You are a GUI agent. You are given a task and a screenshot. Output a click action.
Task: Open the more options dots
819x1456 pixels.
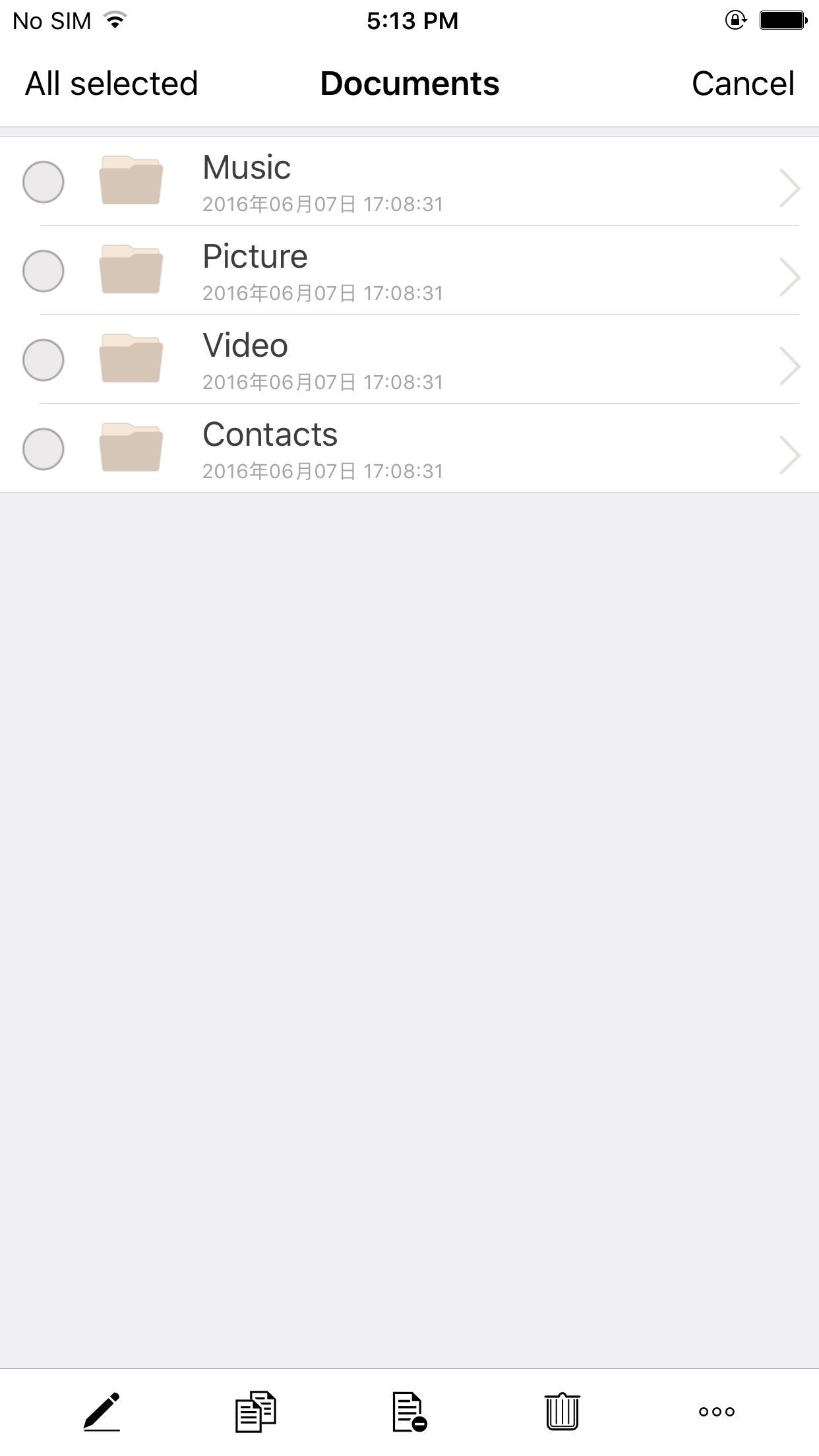pyautogui.click(x=716, y=1412)
